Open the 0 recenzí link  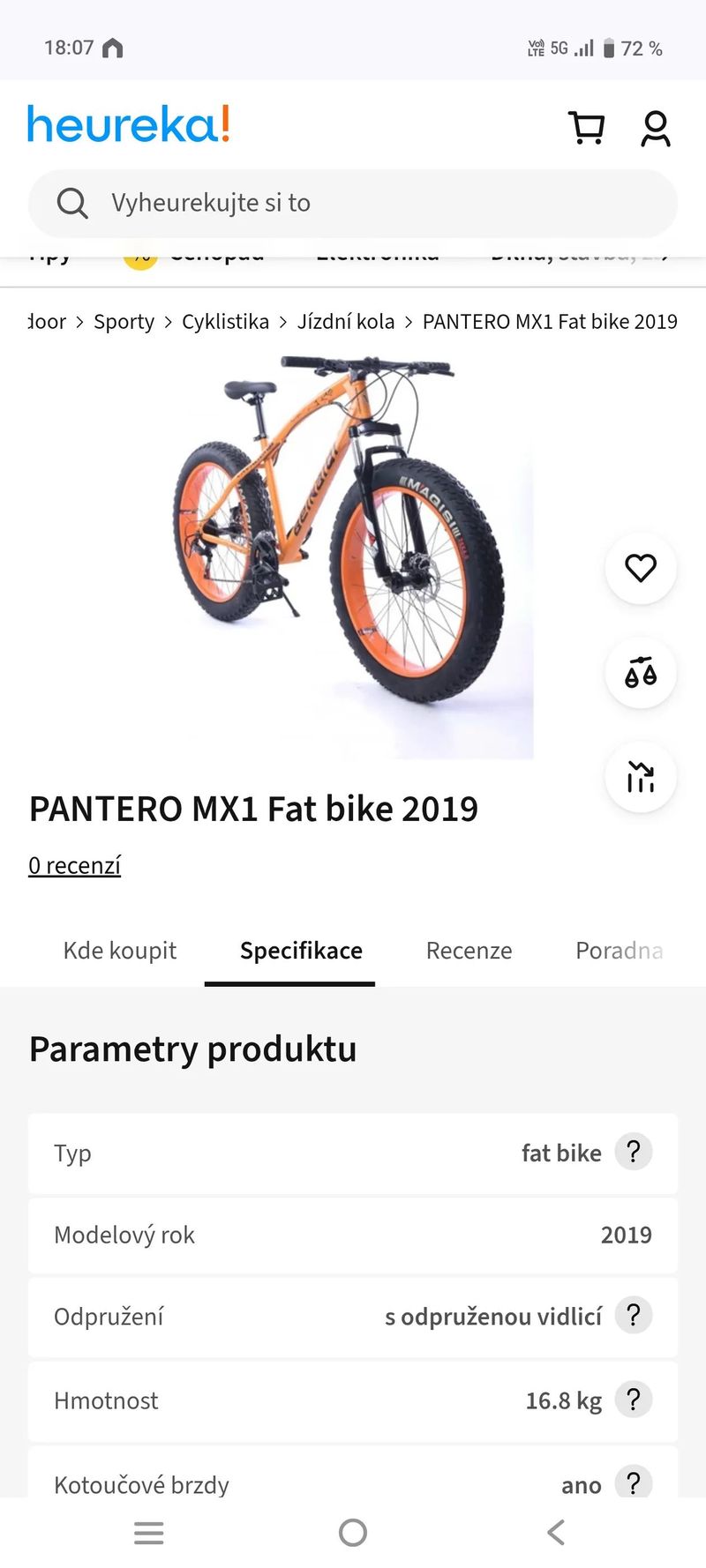click(74, 865)
